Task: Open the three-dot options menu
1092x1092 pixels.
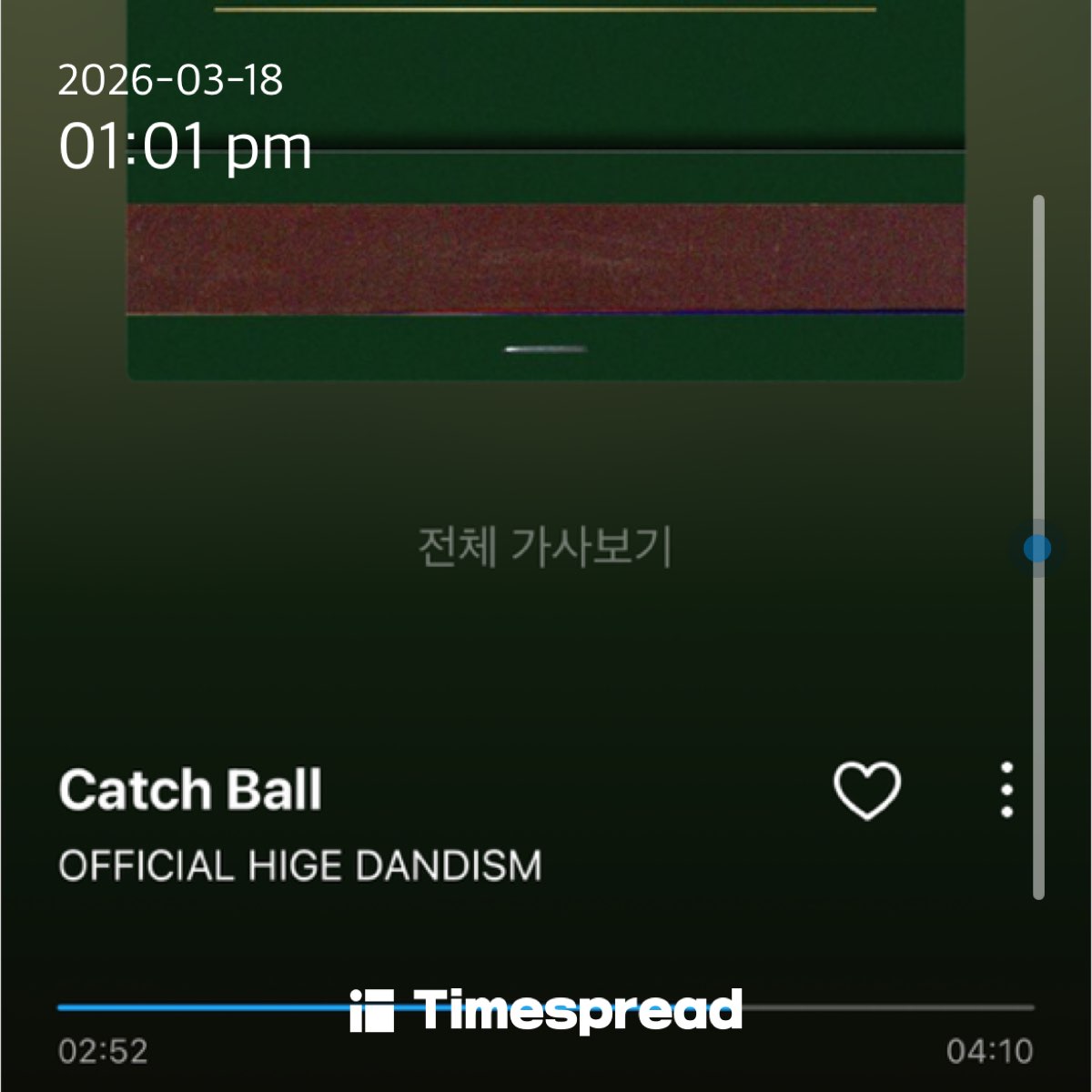Action: click(x=1006, y=790)
